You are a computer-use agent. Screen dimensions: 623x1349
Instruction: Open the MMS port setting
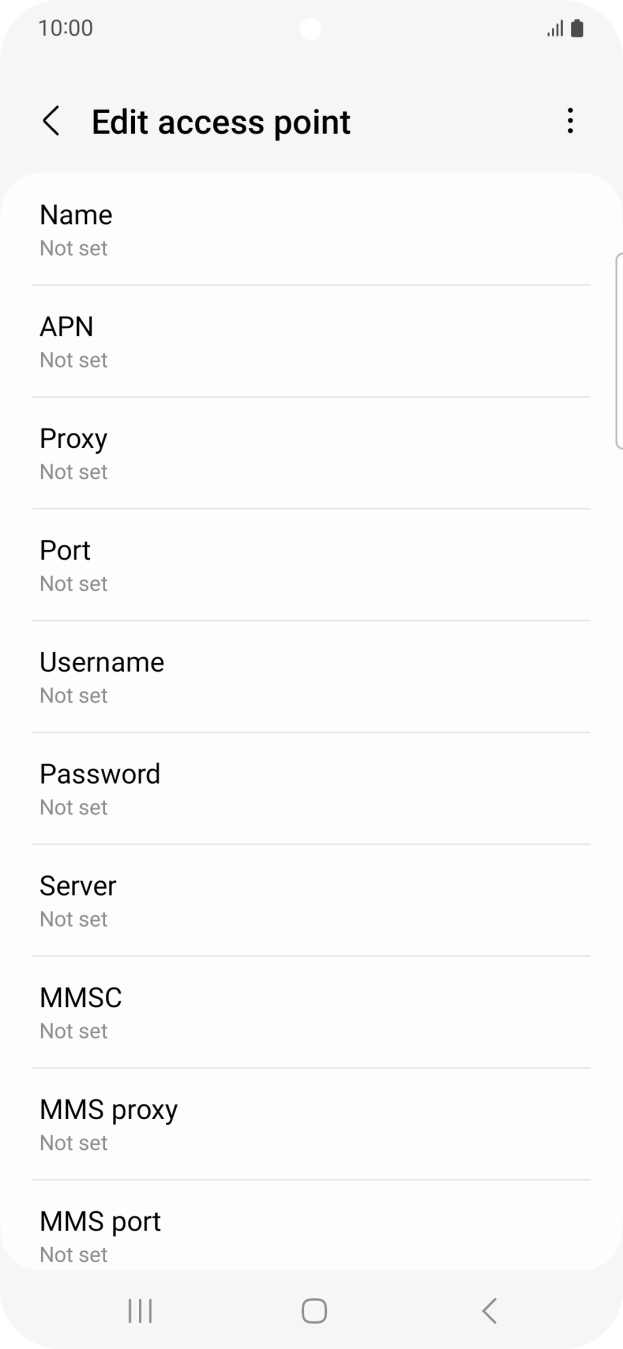click(x=311, y=1234)
